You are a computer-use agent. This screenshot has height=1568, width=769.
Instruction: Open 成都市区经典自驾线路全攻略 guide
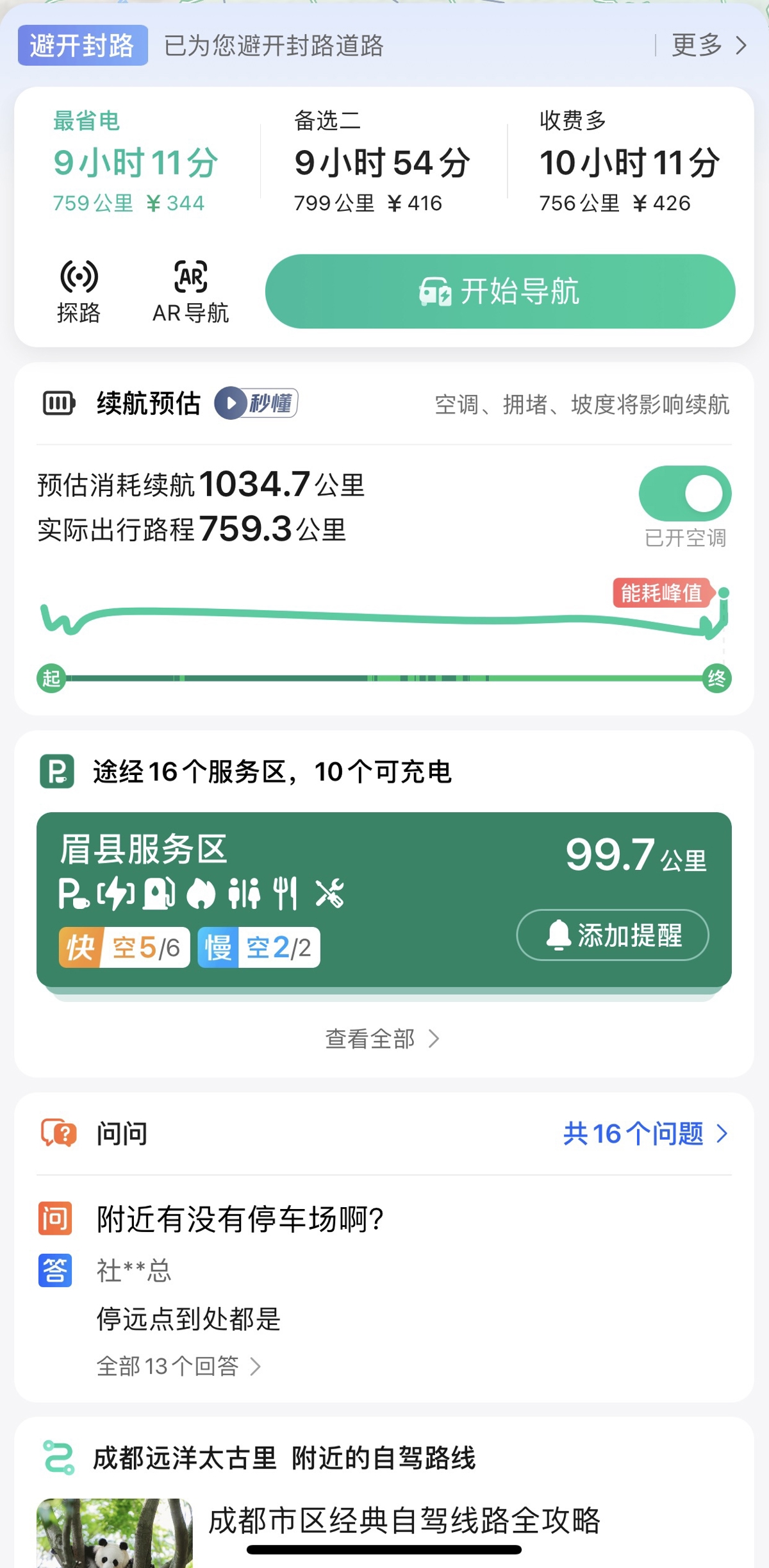pyautogui.click(x=404, y=1521)
